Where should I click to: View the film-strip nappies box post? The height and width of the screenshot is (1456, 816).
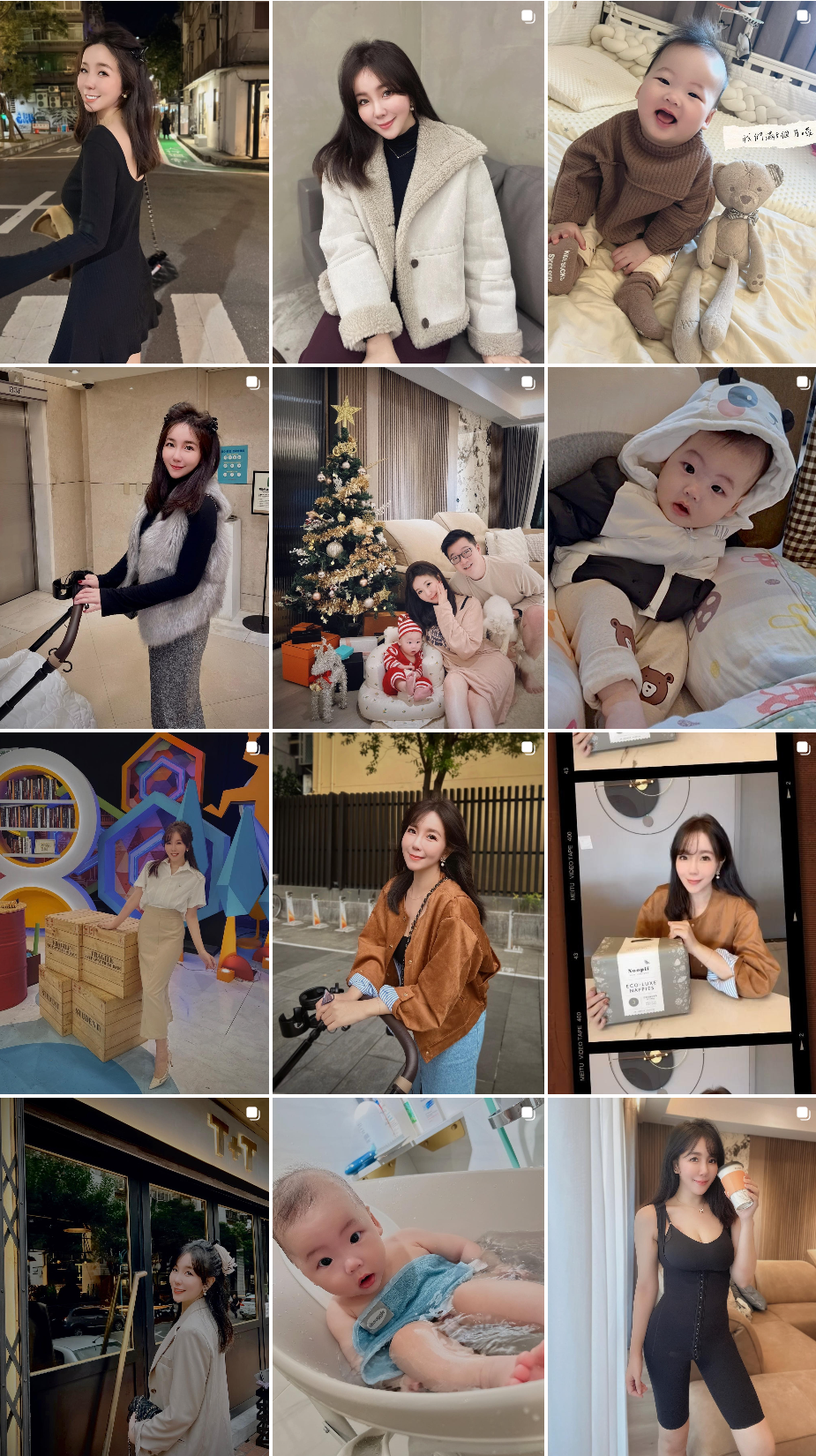[681, 913]
